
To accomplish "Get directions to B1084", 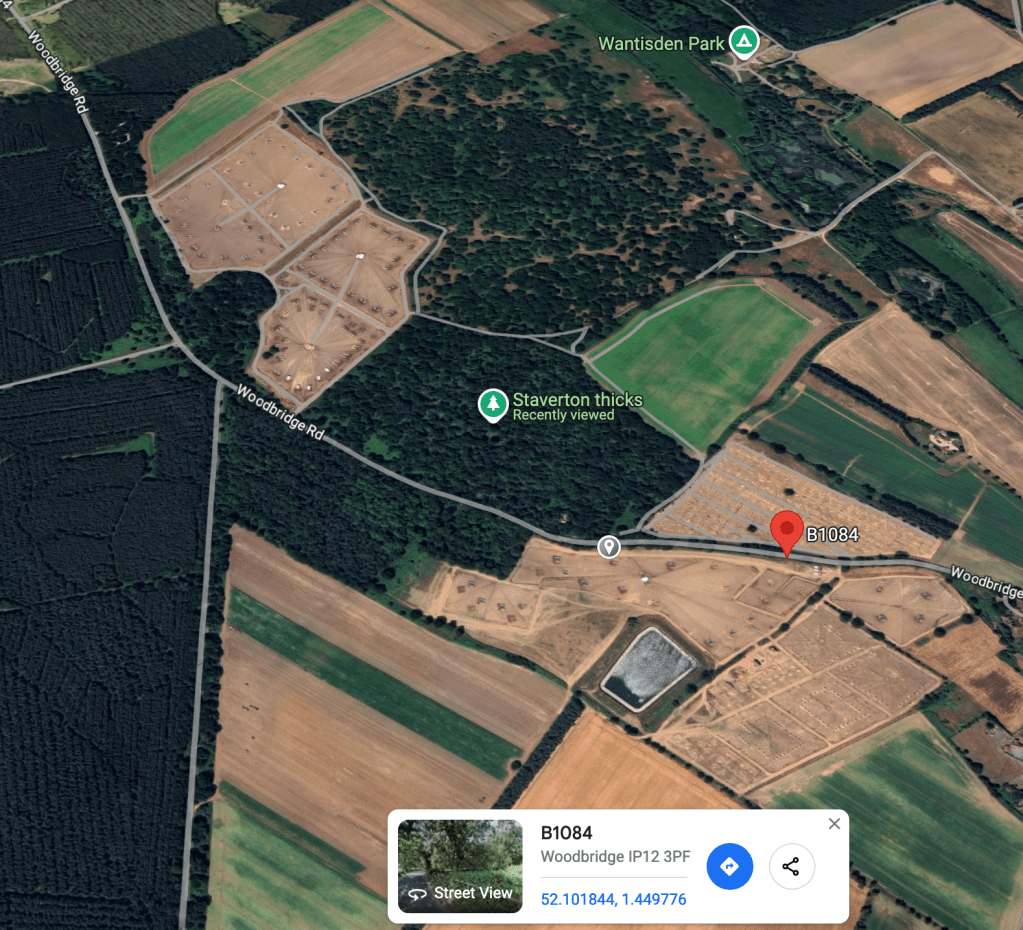I will tap(729, 866).
